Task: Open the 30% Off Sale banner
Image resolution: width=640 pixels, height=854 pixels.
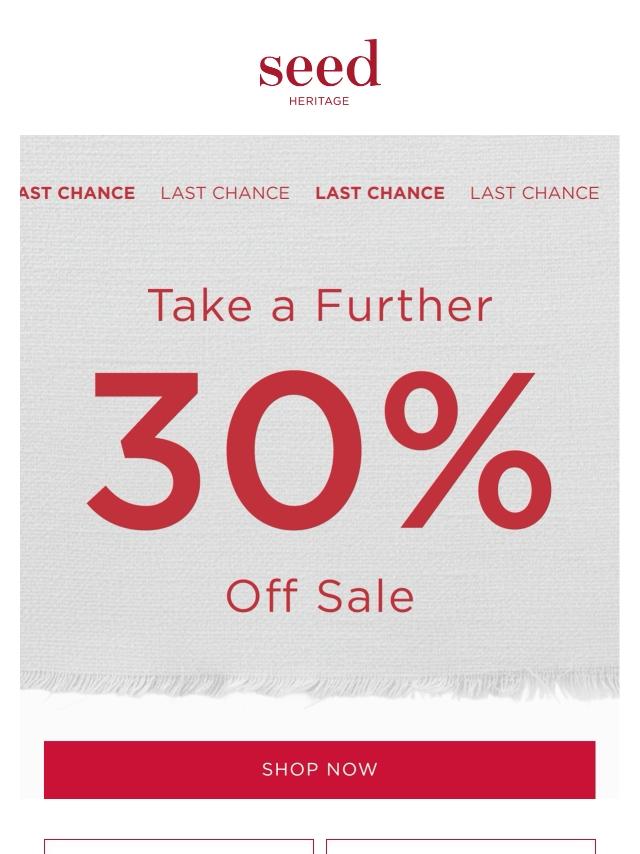Action: (320, 419)
